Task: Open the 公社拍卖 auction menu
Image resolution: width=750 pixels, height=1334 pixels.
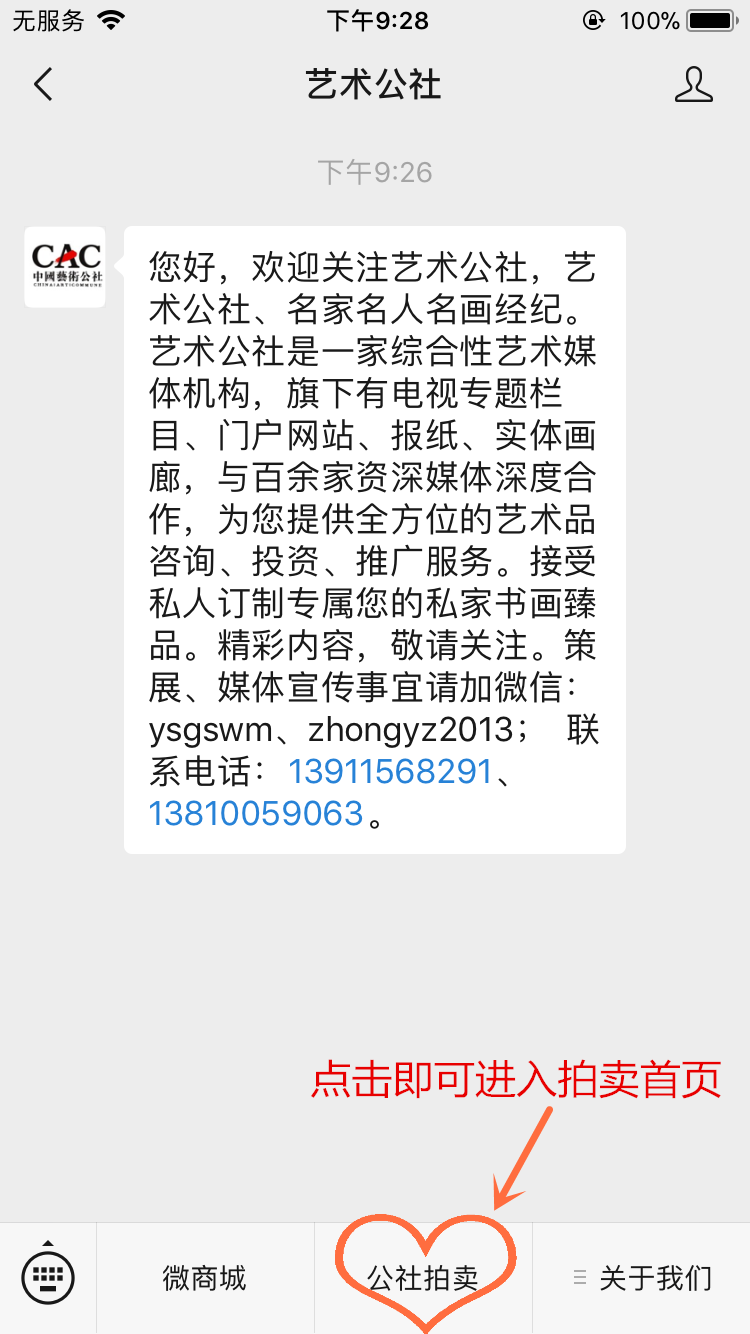Action: coord(423,1278)
